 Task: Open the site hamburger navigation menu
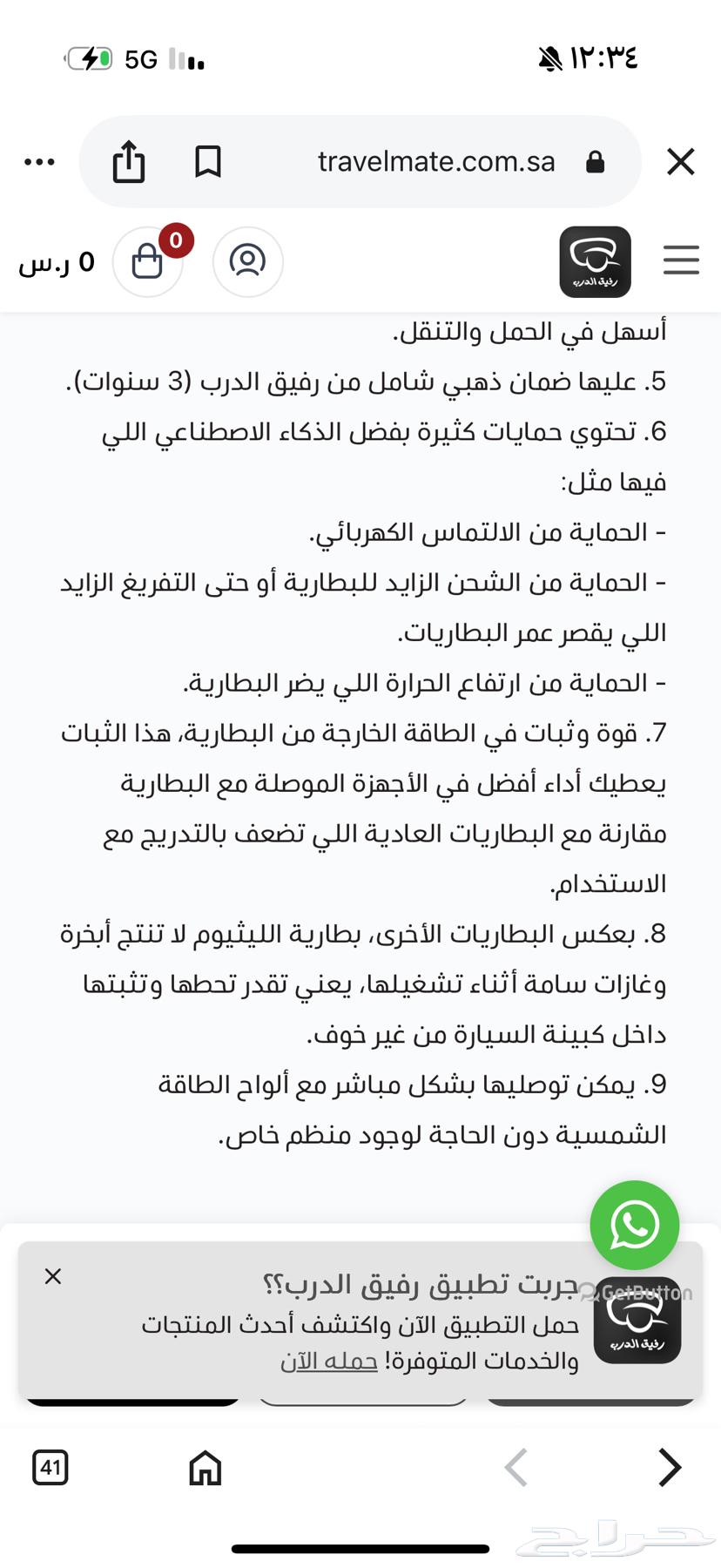681,260
